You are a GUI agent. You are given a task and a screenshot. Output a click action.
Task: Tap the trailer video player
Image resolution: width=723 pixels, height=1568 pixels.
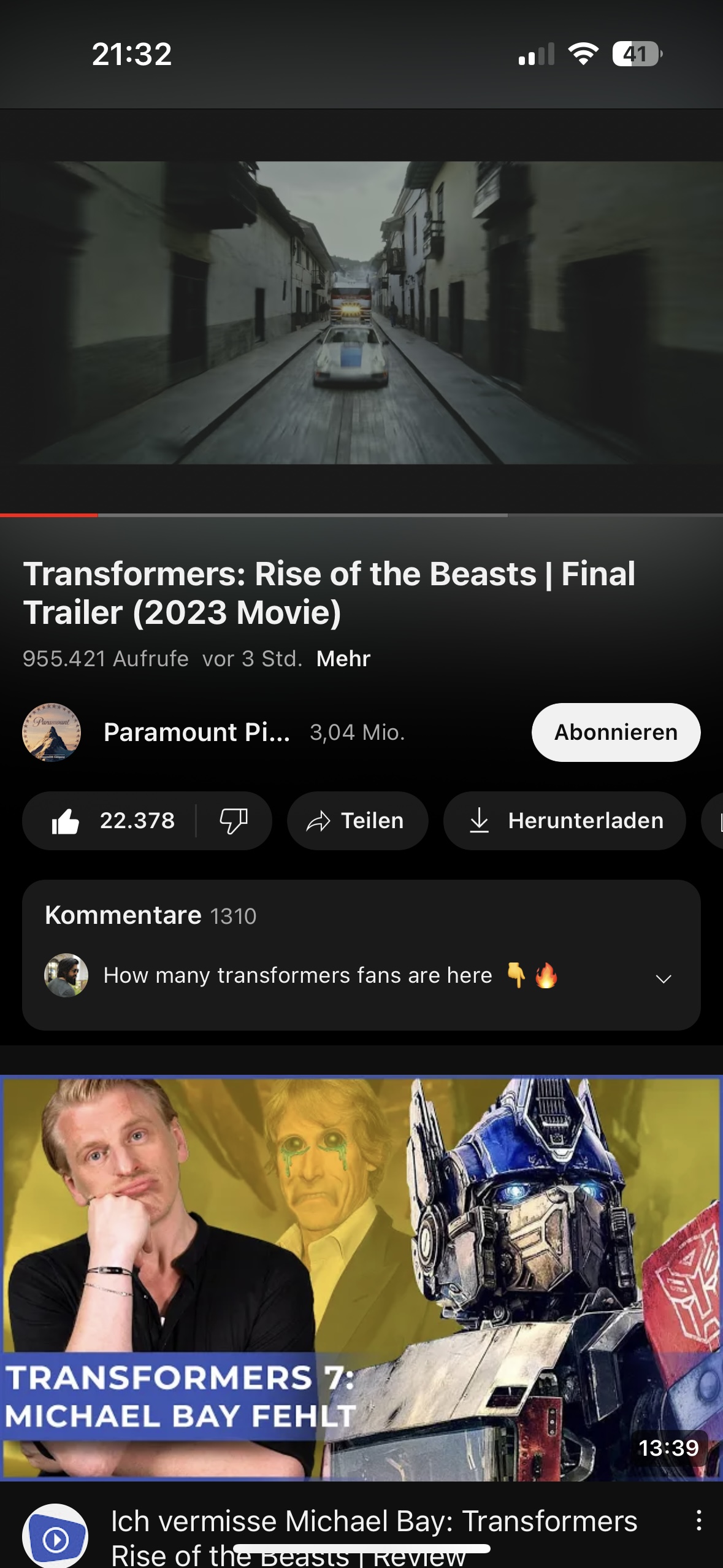pyautogui.click(x=361, y=313)
